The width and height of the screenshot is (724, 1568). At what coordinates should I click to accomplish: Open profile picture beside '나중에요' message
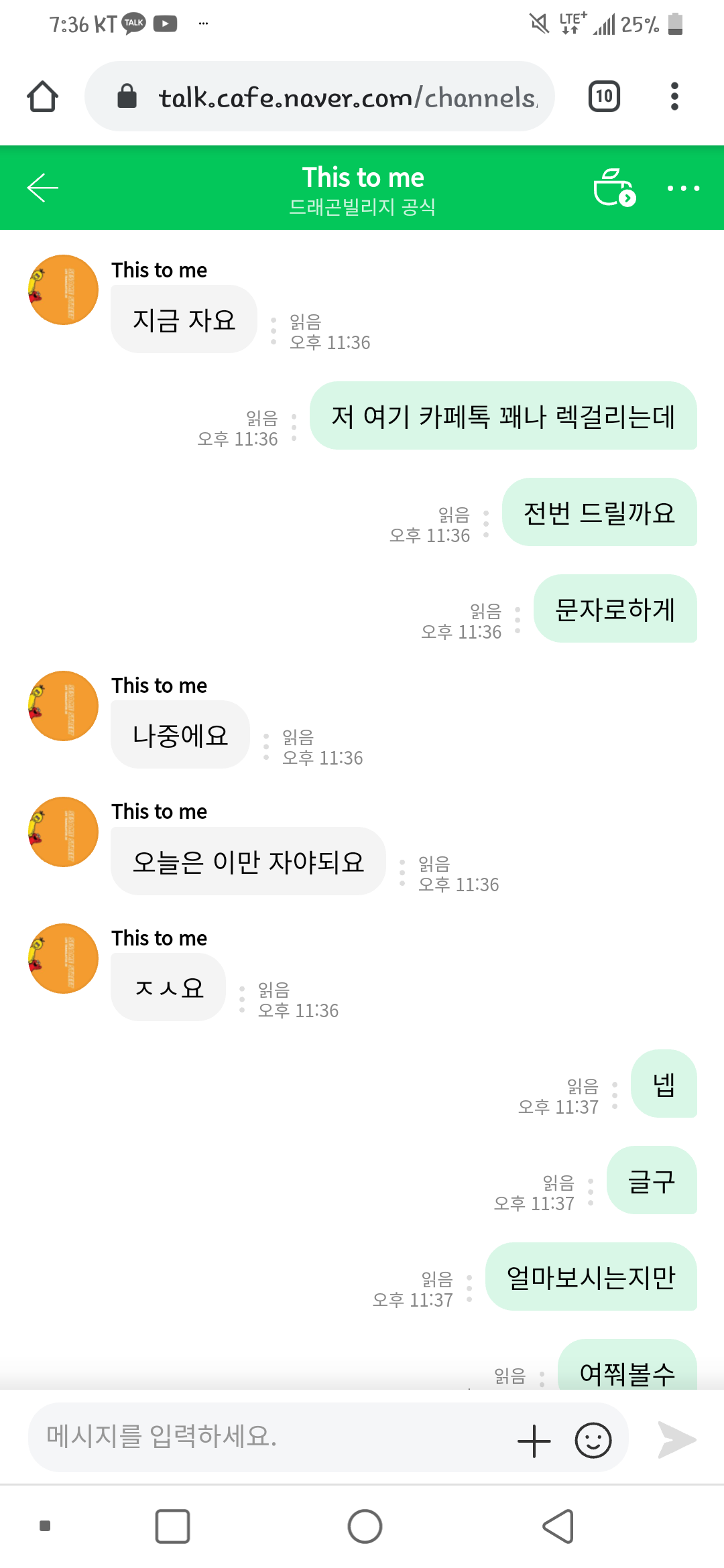point(63,706)
